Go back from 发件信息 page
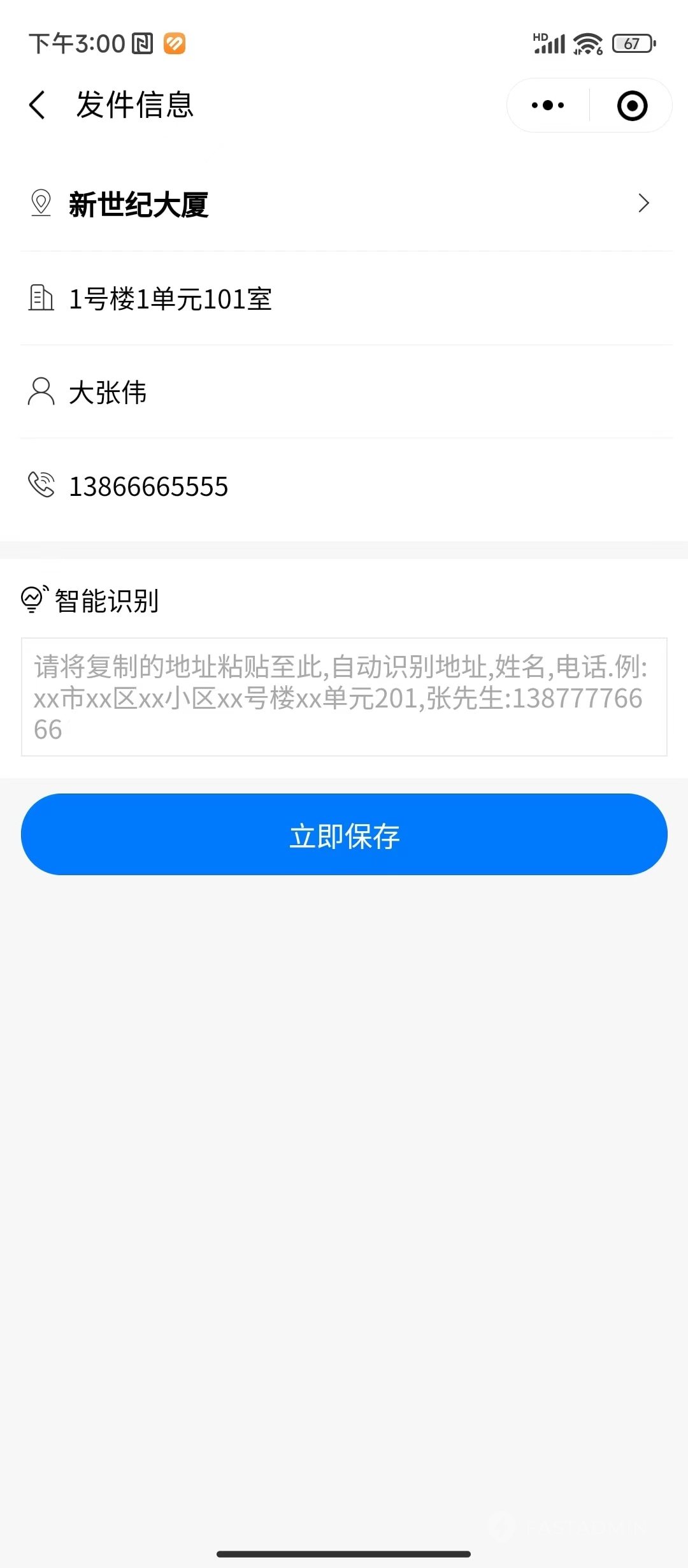The width and height of the screenshot is (688, 1568). (38, 105)
